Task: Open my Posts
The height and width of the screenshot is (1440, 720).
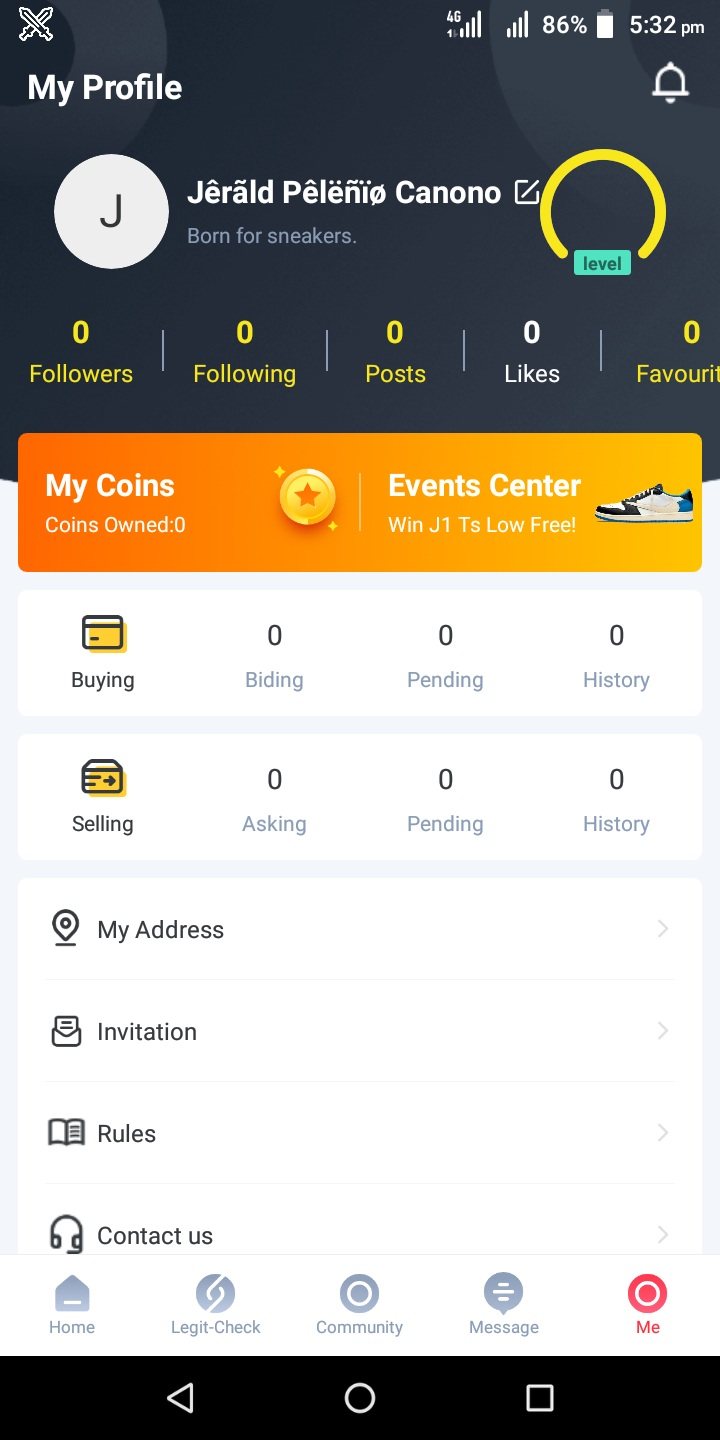Action: click(395, 352)
